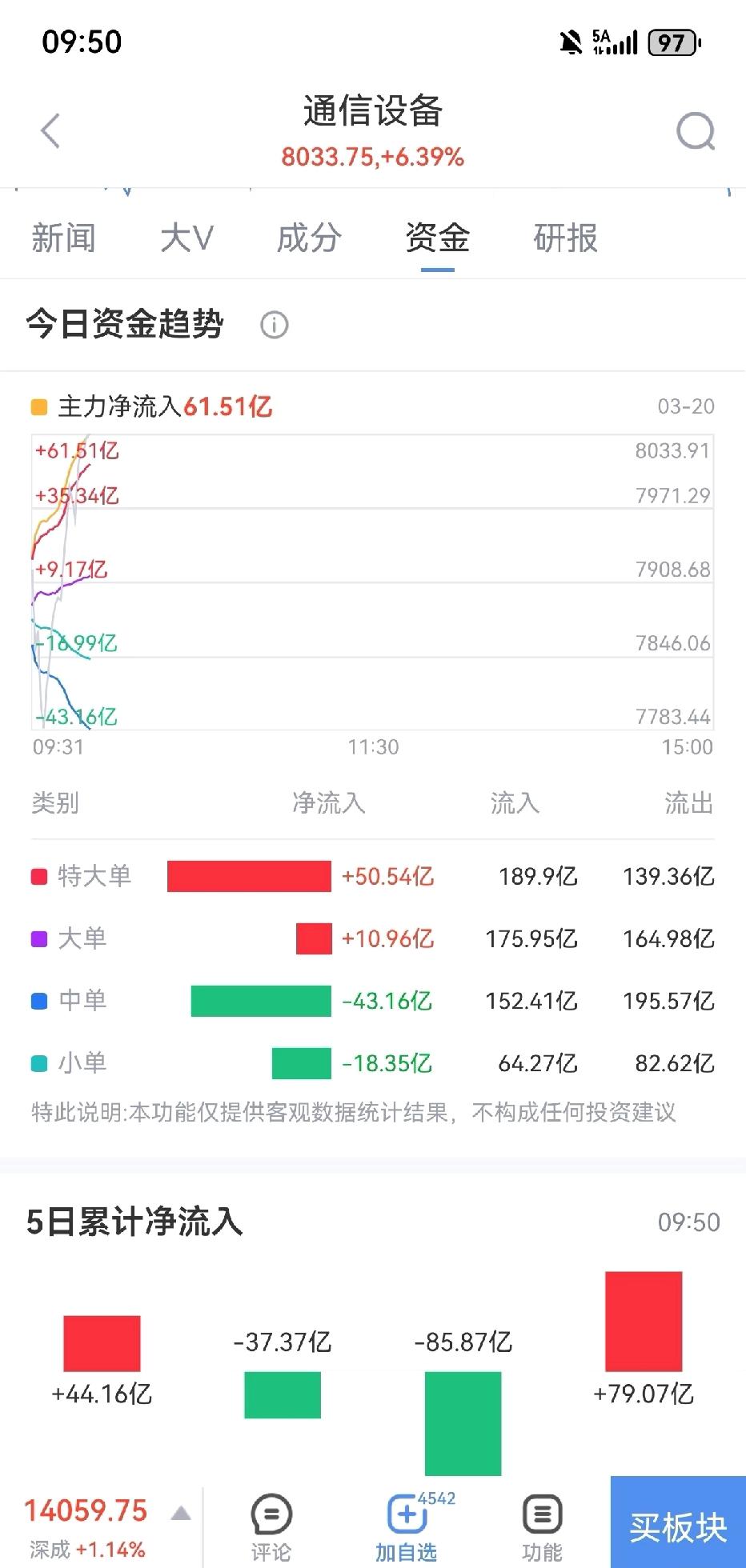Tap the cellular signal bars icon

point(624,42)
